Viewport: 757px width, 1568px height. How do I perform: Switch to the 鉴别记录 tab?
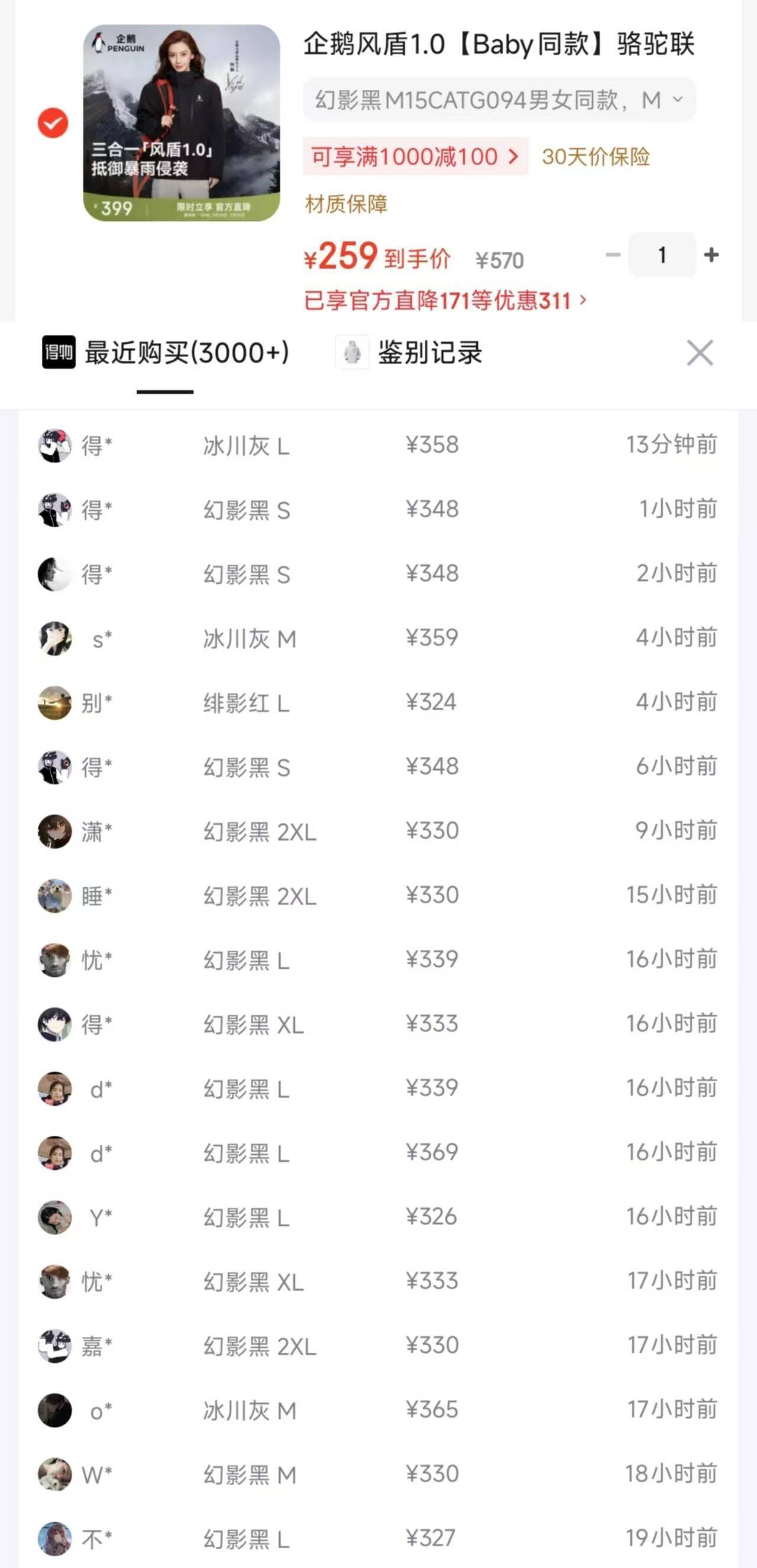(409, 353)
